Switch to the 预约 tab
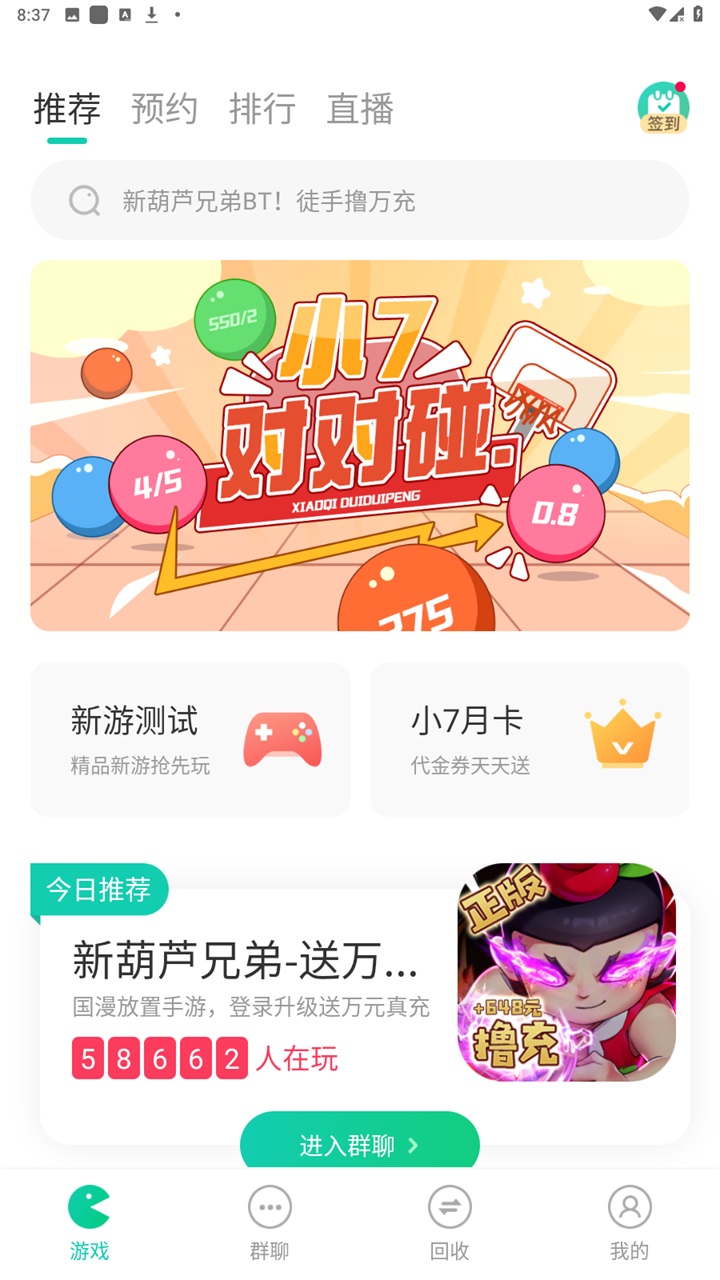This screenshot has width=720, height=1280. 163,110
